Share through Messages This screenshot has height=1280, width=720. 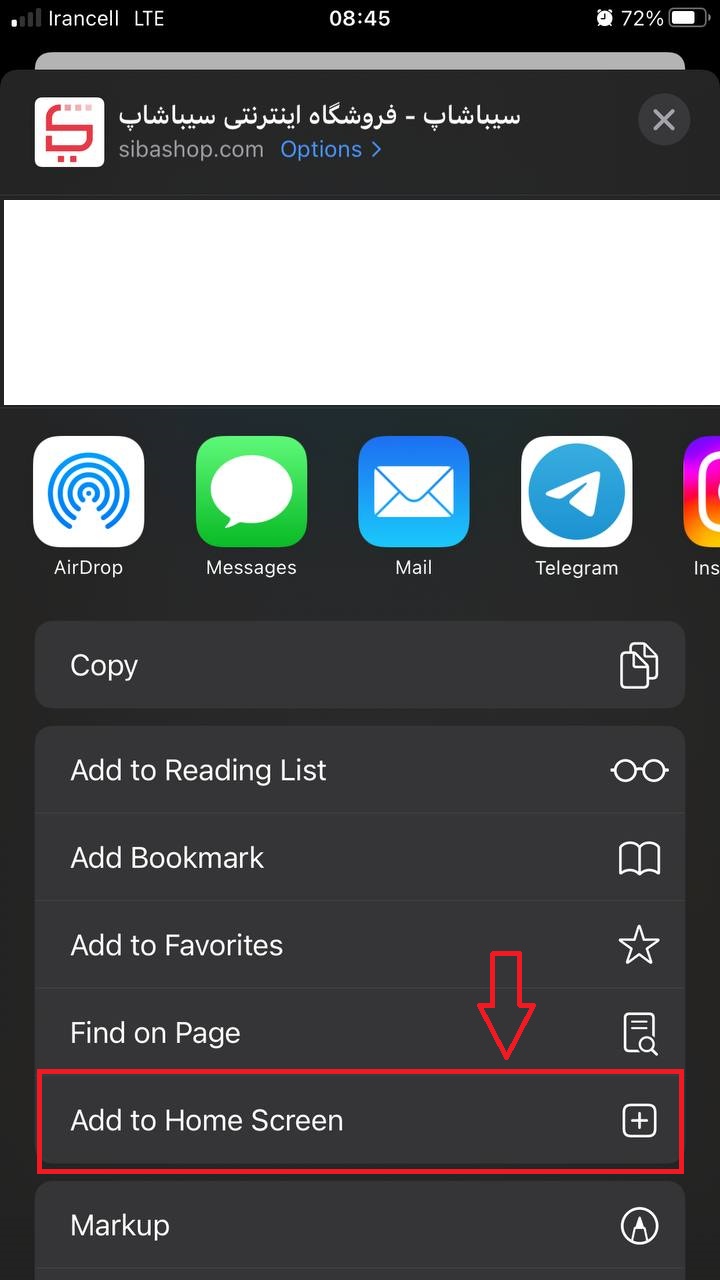(x=251, y=492)
